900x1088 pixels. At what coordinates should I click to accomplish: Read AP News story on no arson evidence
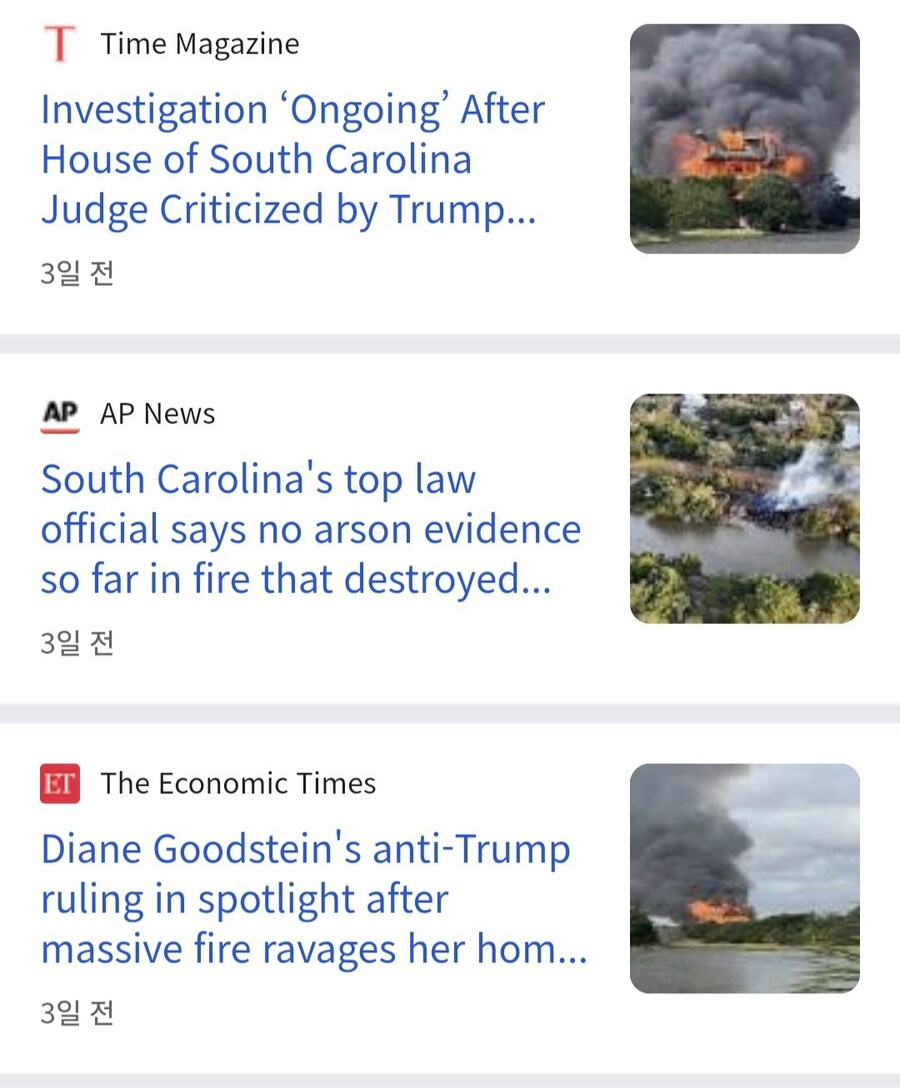[310, 530]
